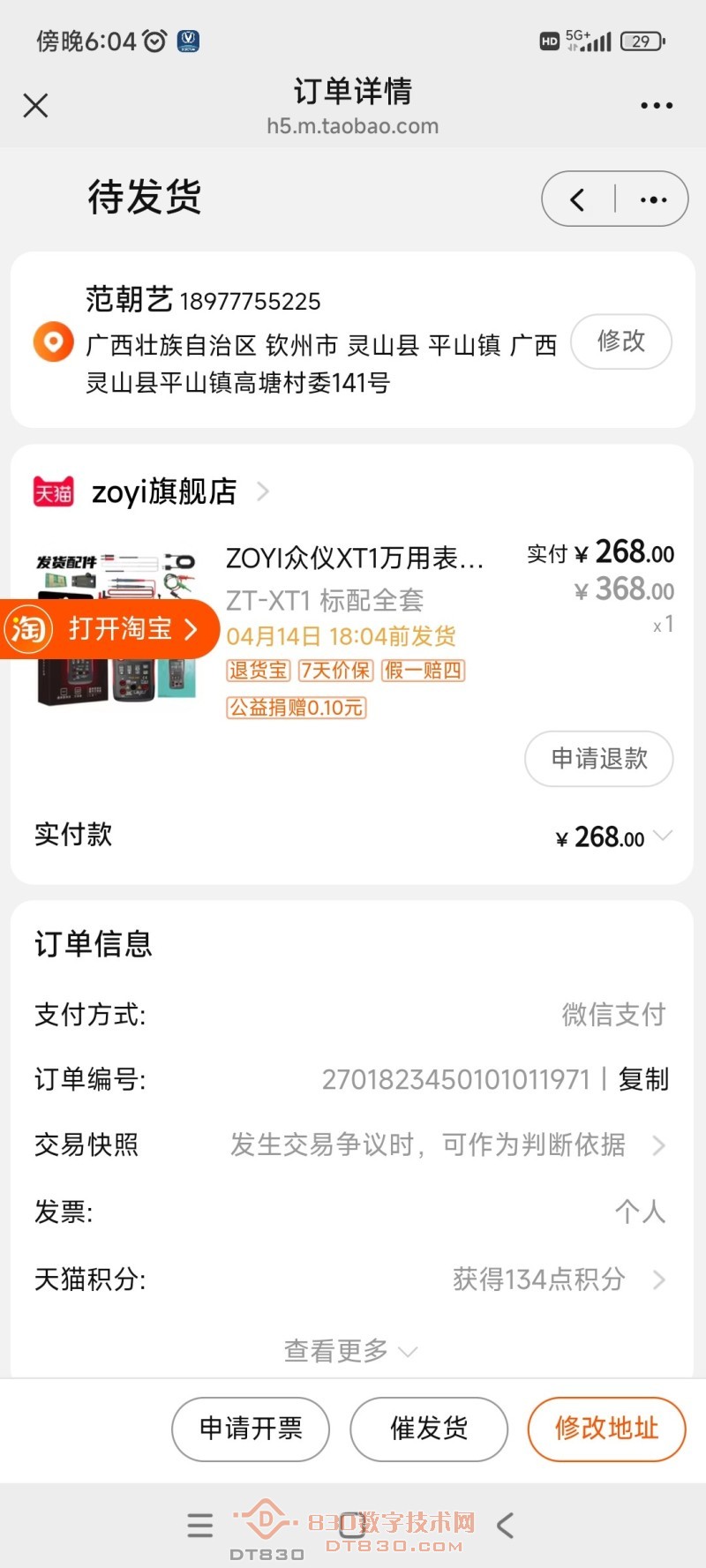Tap the back chevron in the top-right capsule
The image size is (706, 1568).
[577, 199]
